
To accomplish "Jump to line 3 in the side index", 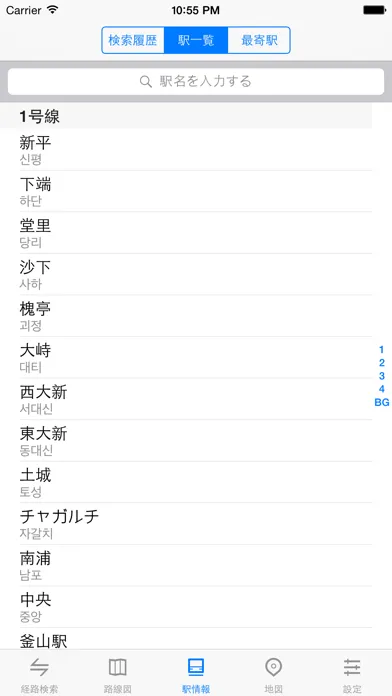I will [x=382, y=376].
